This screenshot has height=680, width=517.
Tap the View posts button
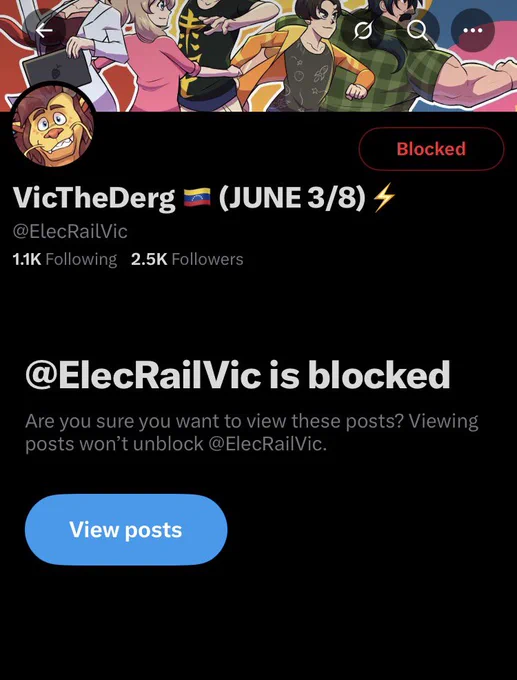click(126, 530)
